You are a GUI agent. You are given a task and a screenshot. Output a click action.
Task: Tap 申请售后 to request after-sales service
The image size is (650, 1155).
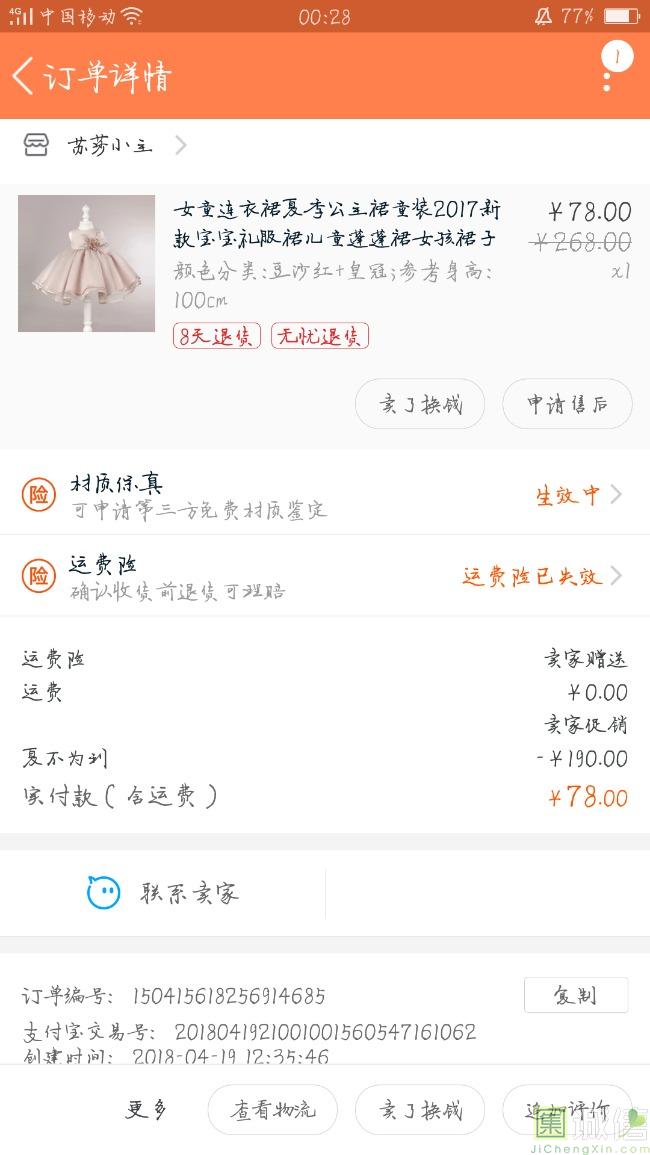coord(567,405)
